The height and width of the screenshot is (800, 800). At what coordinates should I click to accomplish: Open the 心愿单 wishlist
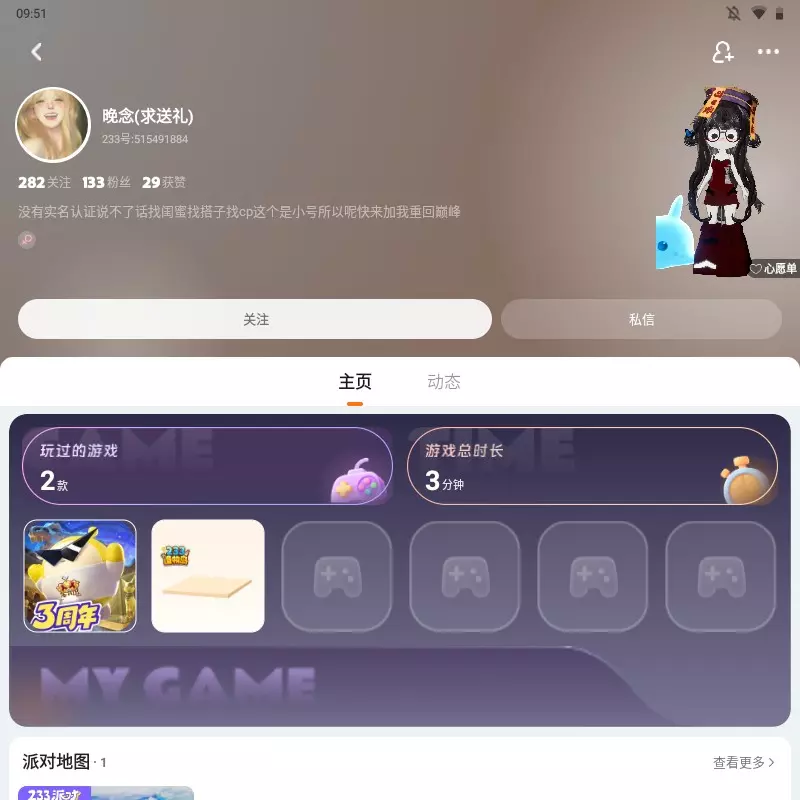coord(773,268)
